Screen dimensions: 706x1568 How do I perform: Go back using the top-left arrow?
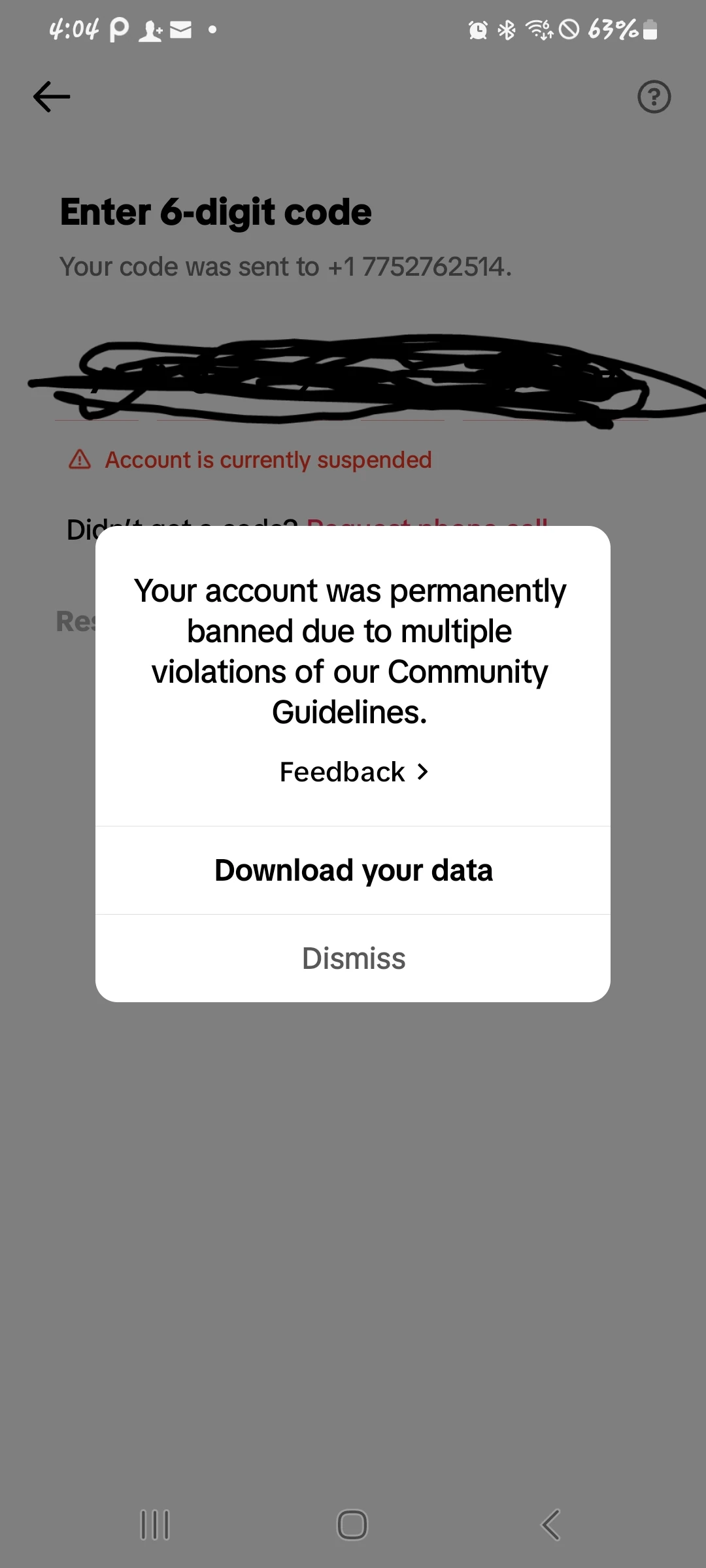pyautogui.click(x=52, y=97)
